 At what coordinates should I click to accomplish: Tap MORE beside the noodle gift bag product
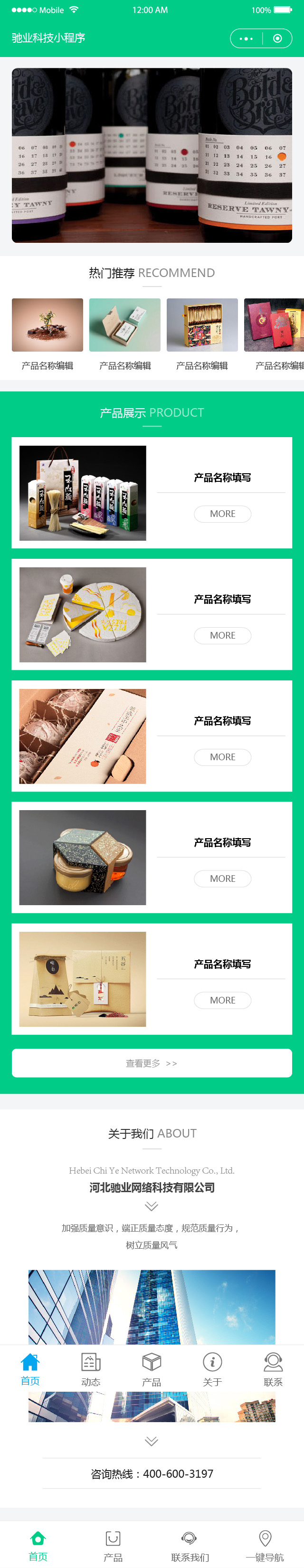[222, 514]
